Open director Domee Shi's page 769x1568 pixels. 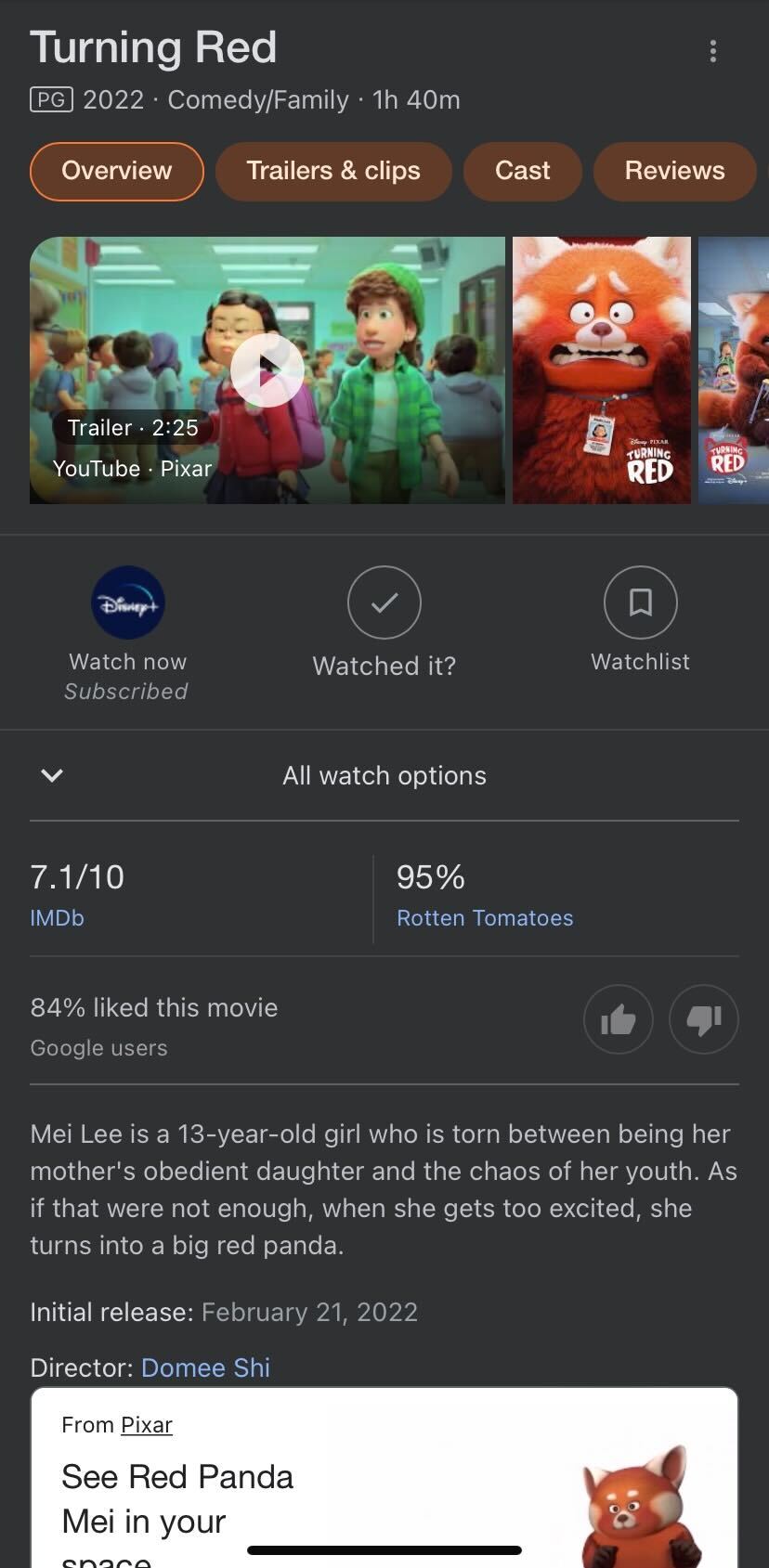205,1367
